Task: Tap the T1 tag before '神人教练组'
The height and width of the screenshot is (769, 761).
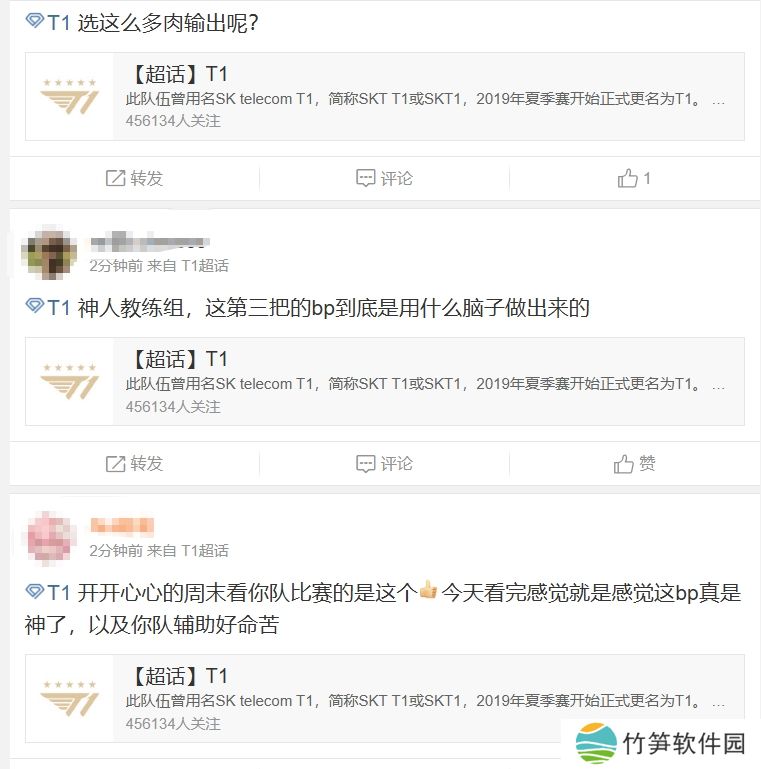Action: (48, 308)
